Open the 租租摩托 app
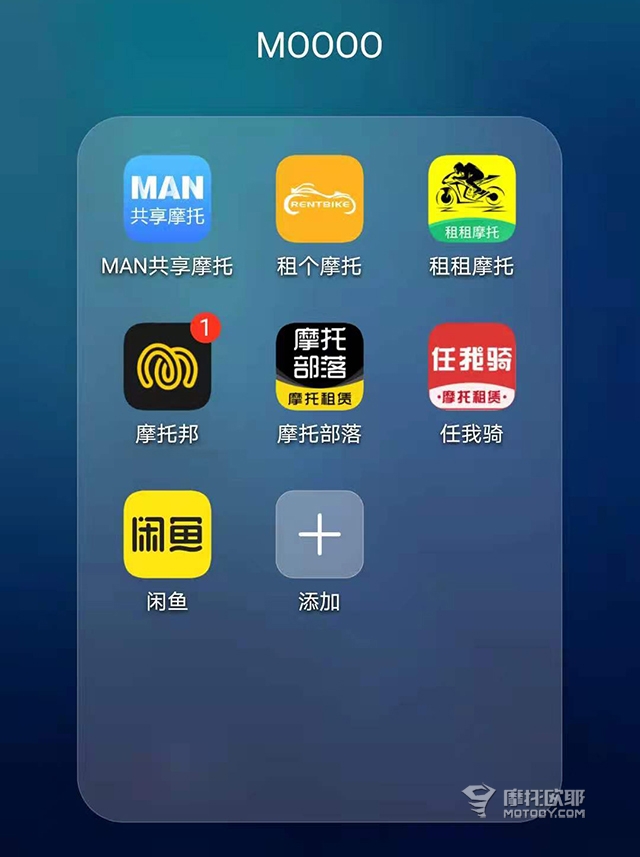640x857 pixels. 471,199
